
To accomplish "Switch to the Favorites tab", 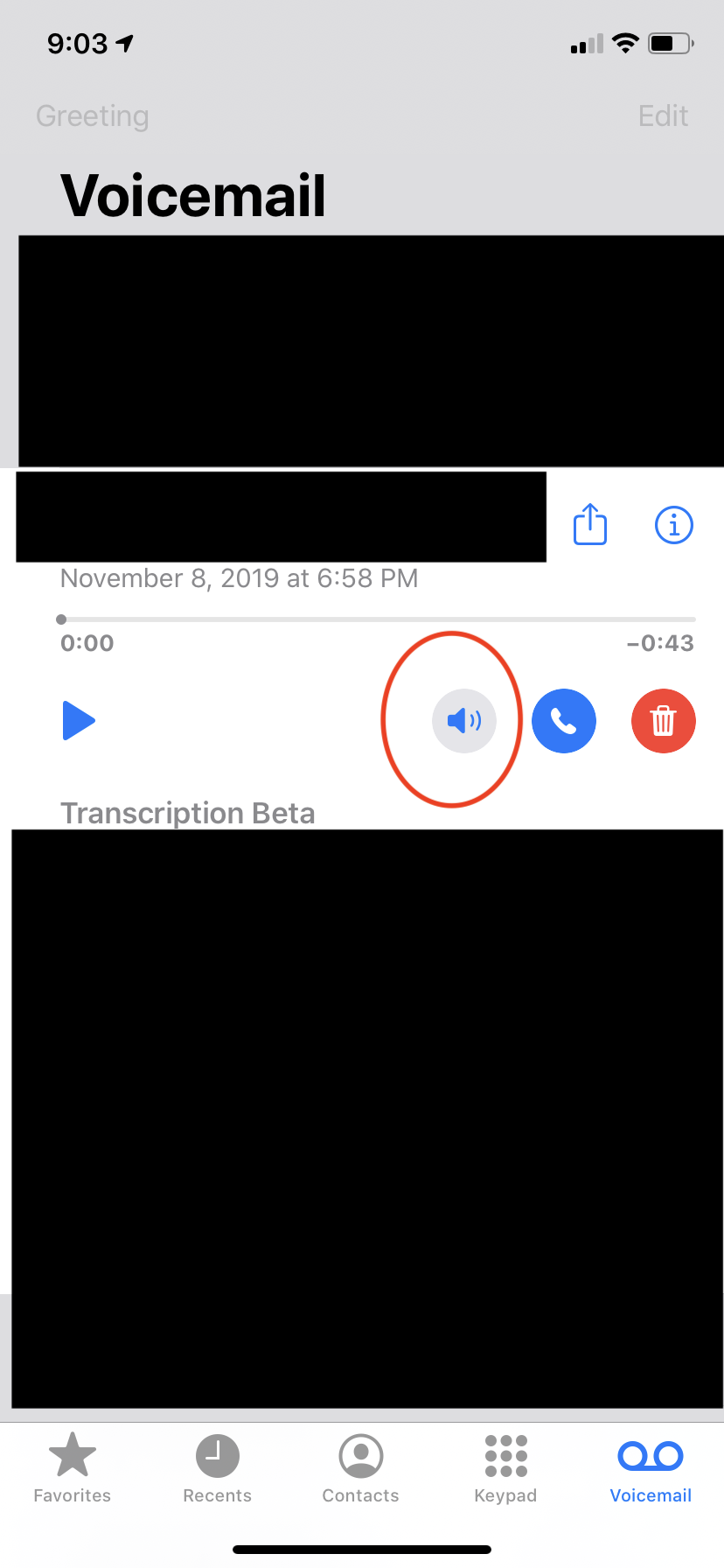I will point(73,1468).
